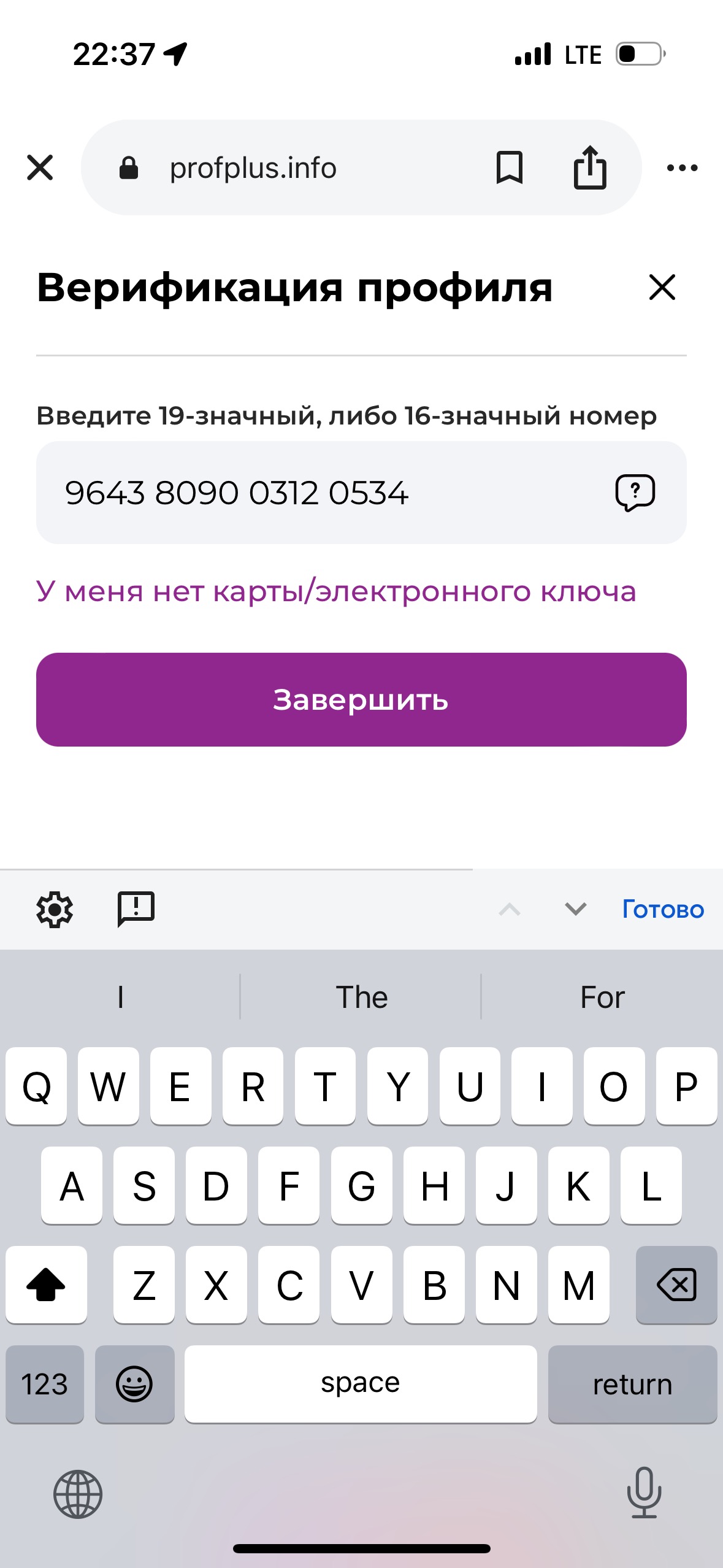
Task: Open the browser overflow menu
Action: [682, 167]
